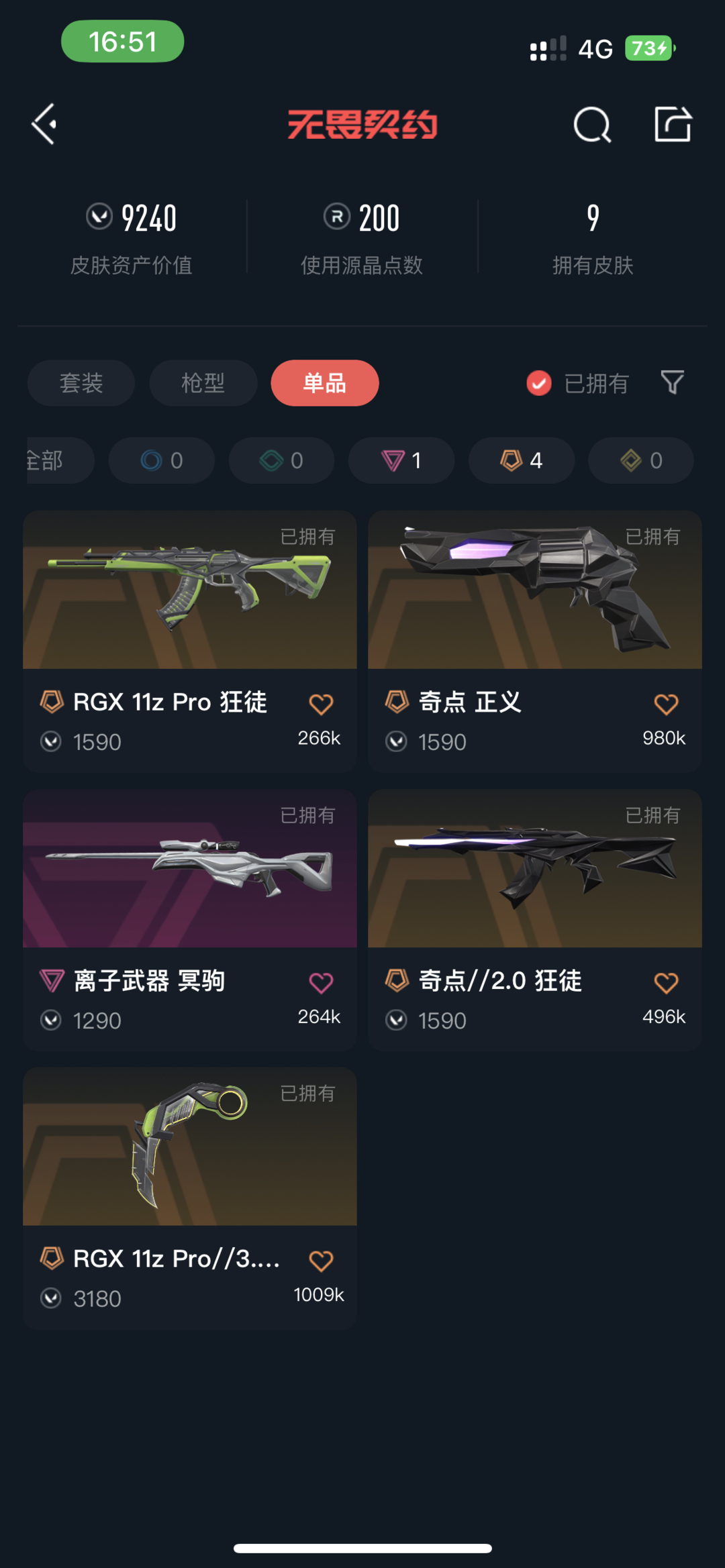This screenshot has height=1568, width=725.
Task: Like the 奇点 正义 skin
Action: click(666, 704)
